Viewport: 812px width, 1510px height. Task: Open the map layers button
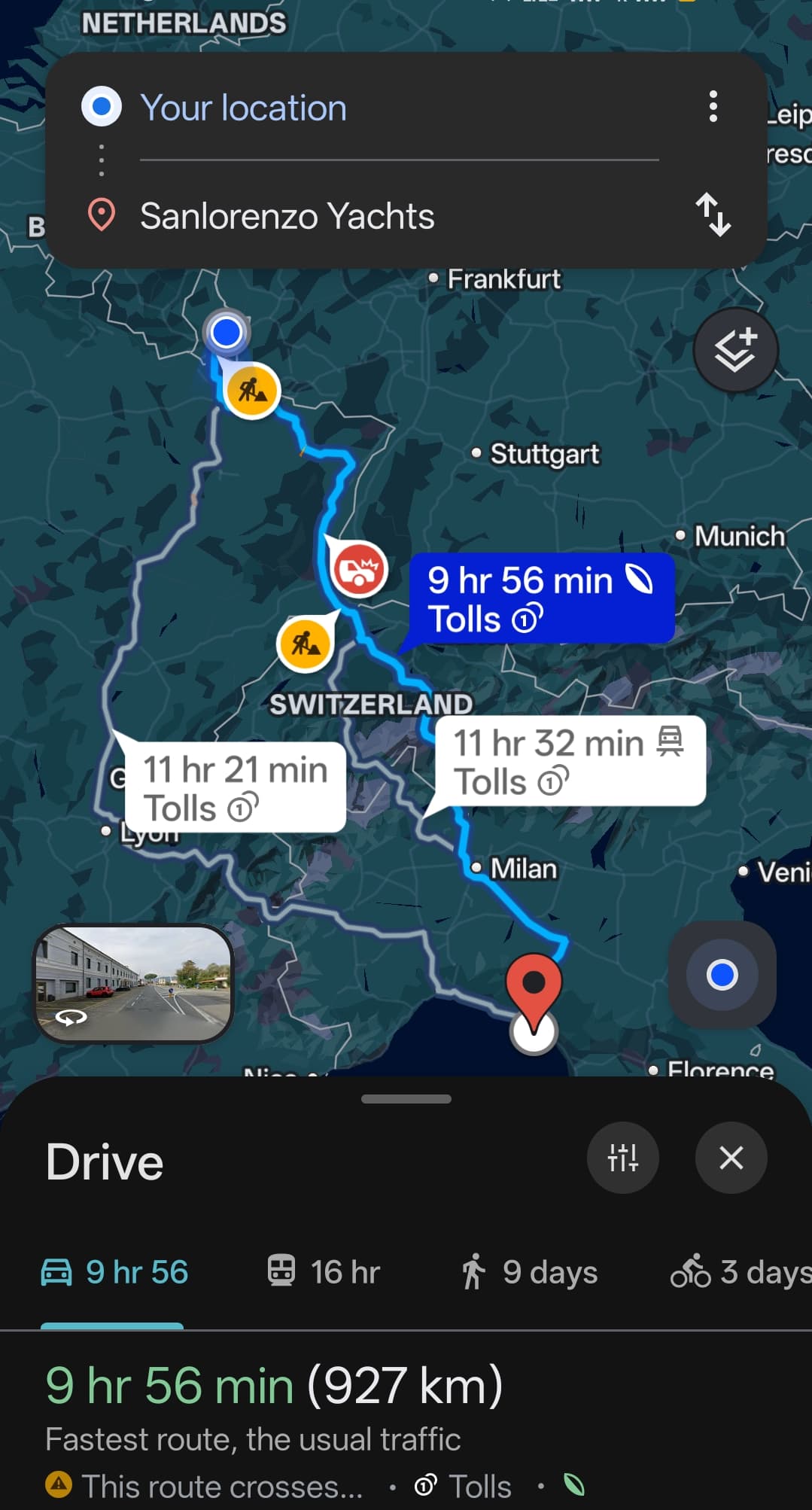click(735, 350)
